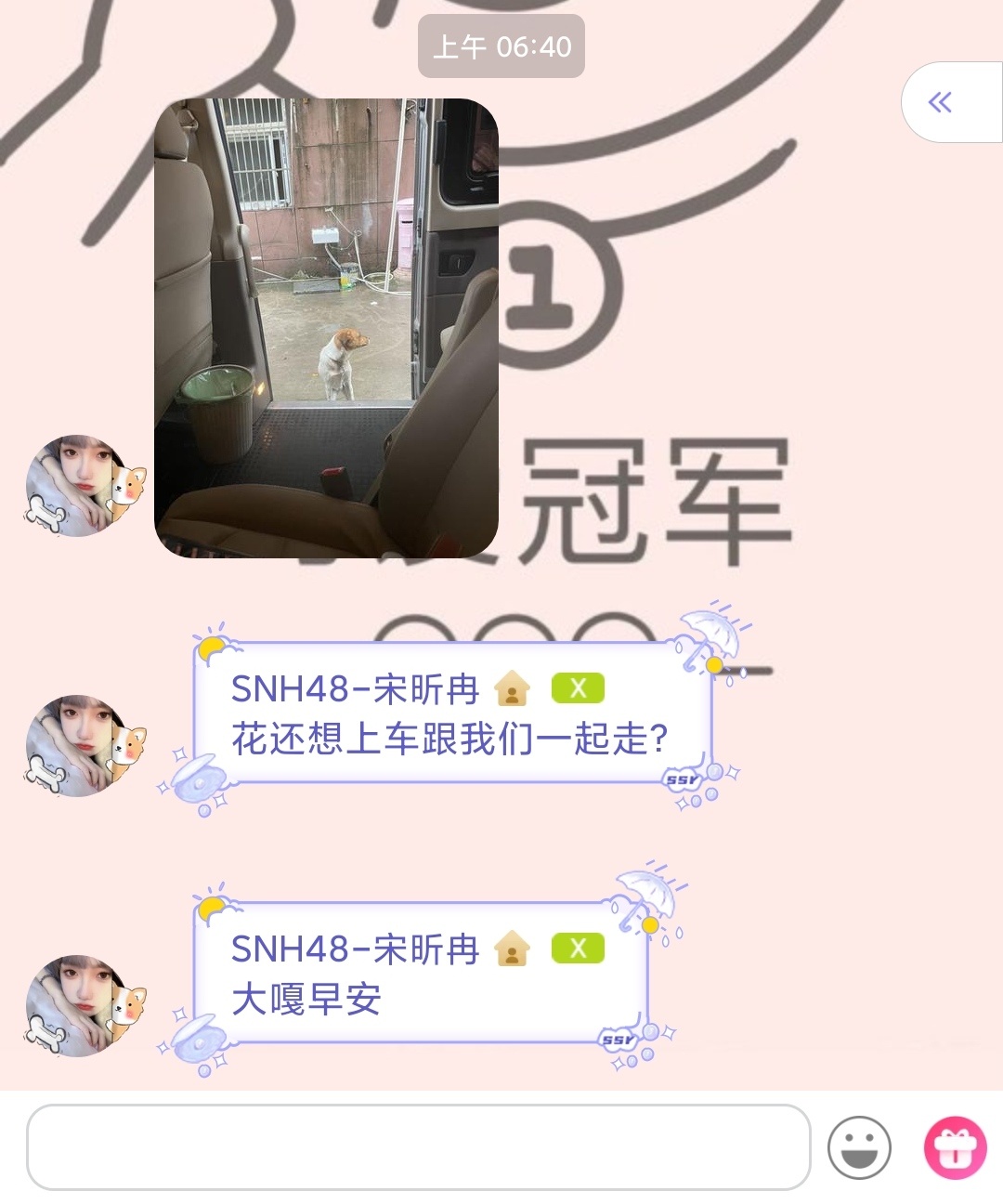Tap avatar beside the 大嘎早安 message
The image size is (1003, 1204).
pos(79,1006)
